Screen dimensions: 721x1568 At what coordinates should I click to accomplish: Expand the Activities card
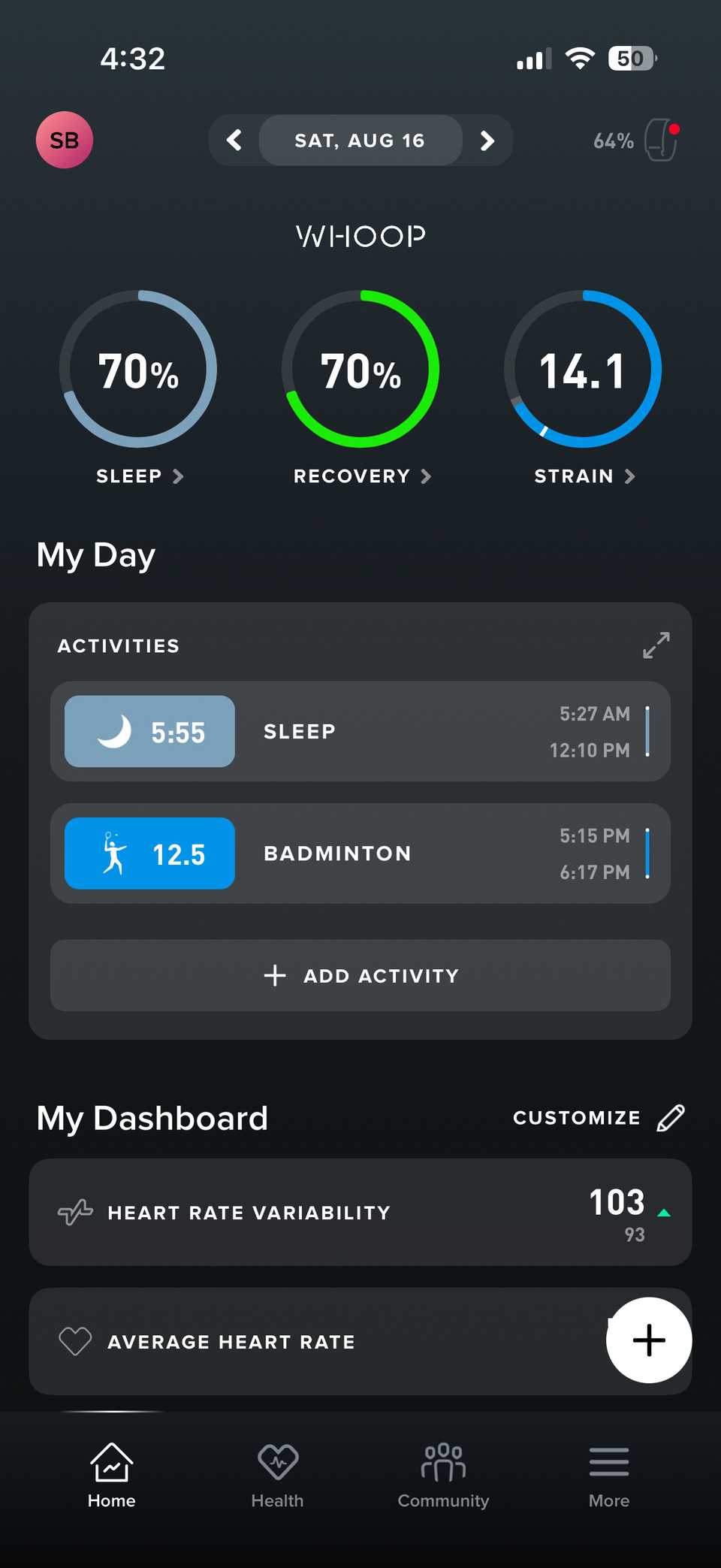click(656, 645)
